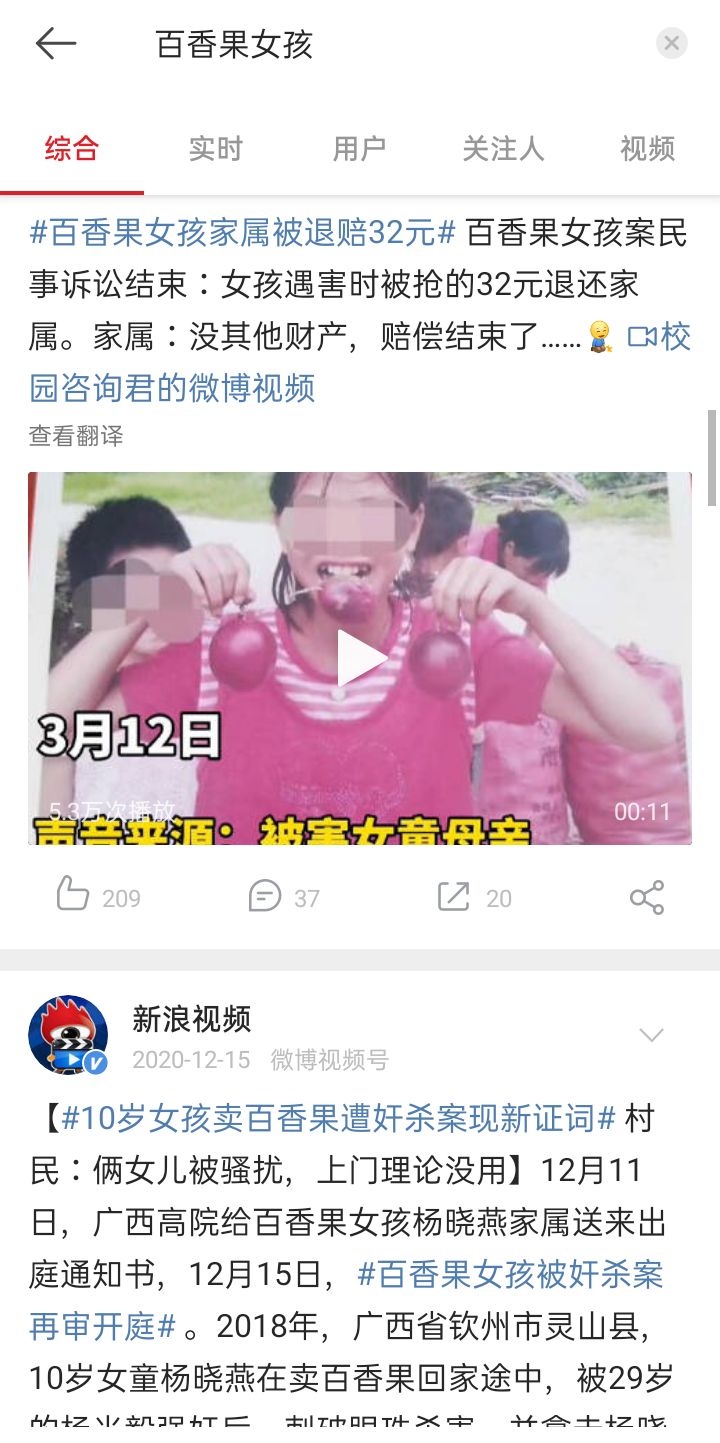Image resolution: width=720 pixels, height=1443 pixels.
Task: Tap 查看翻译 to translate the post
Action: tap(76, 436)
